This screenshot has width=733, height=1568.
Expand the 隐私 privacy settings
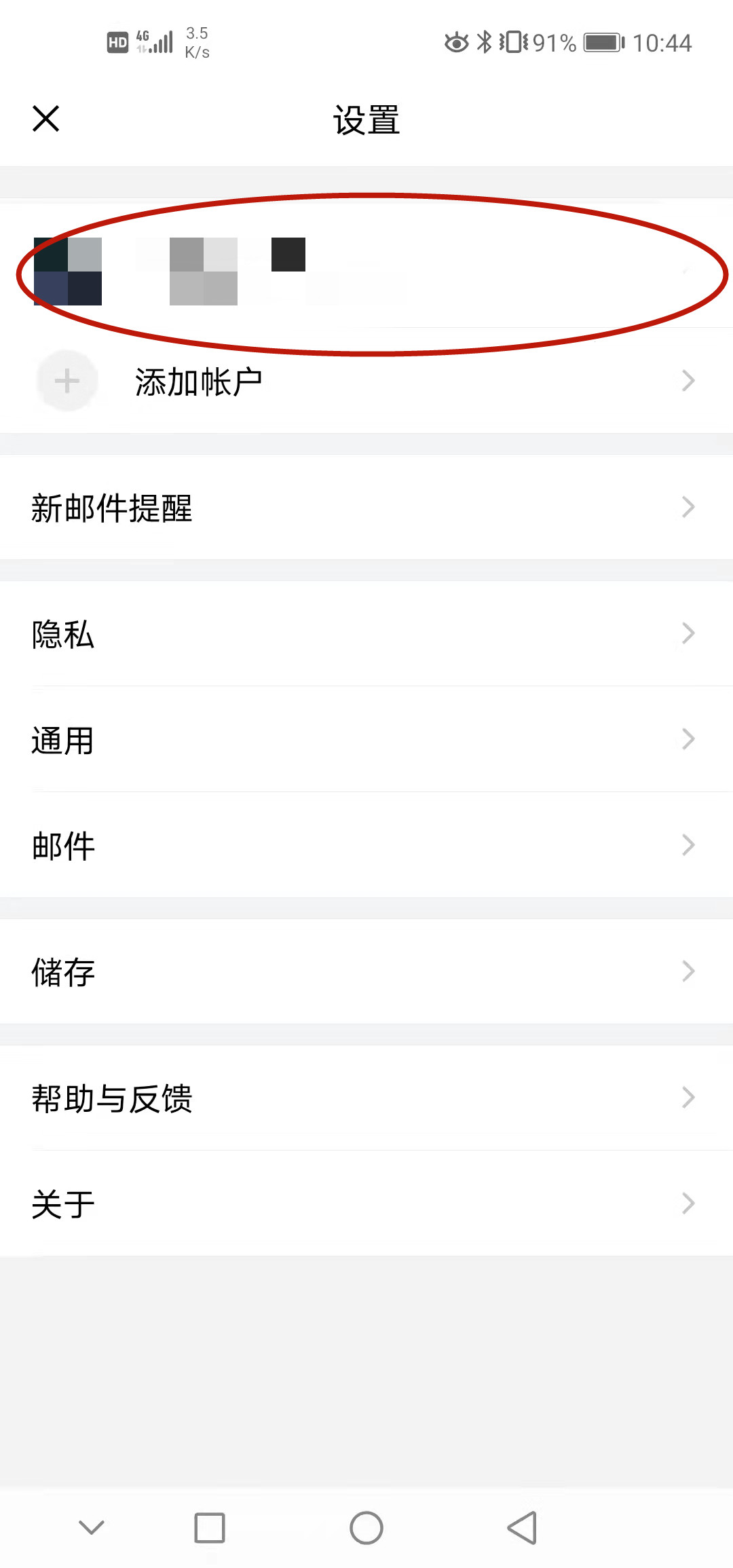coord(366,633)
